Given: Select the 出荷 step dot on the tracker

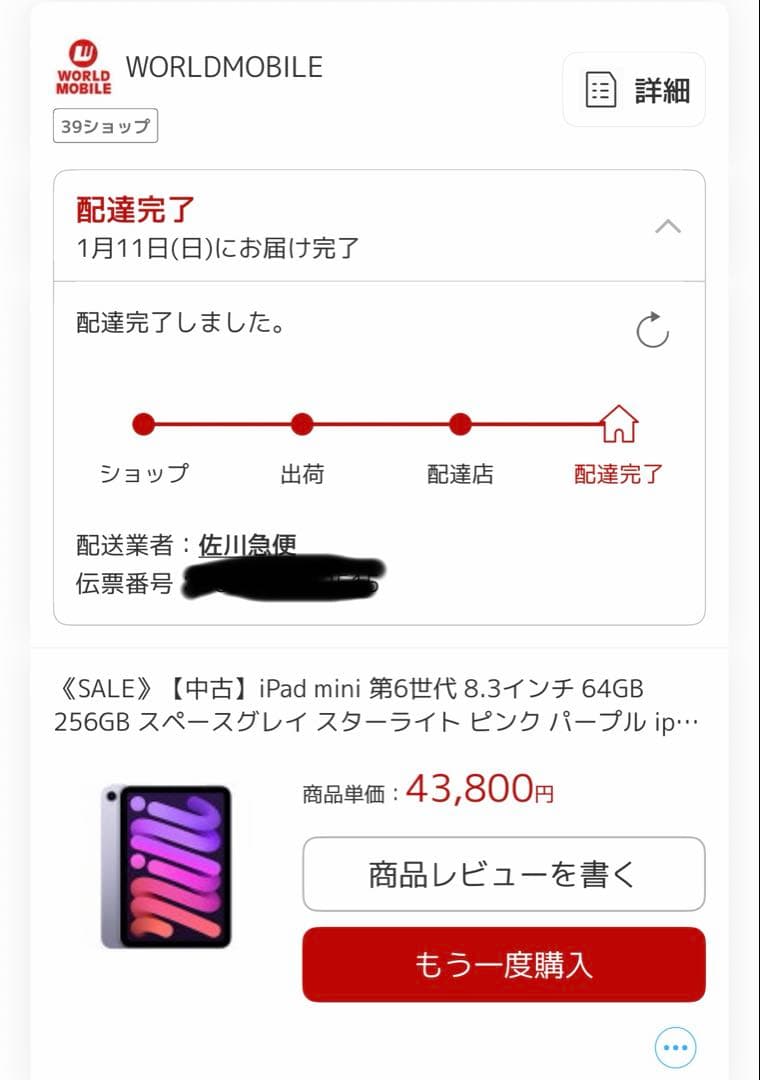Looking at the screenshot, I should [301, 425].
